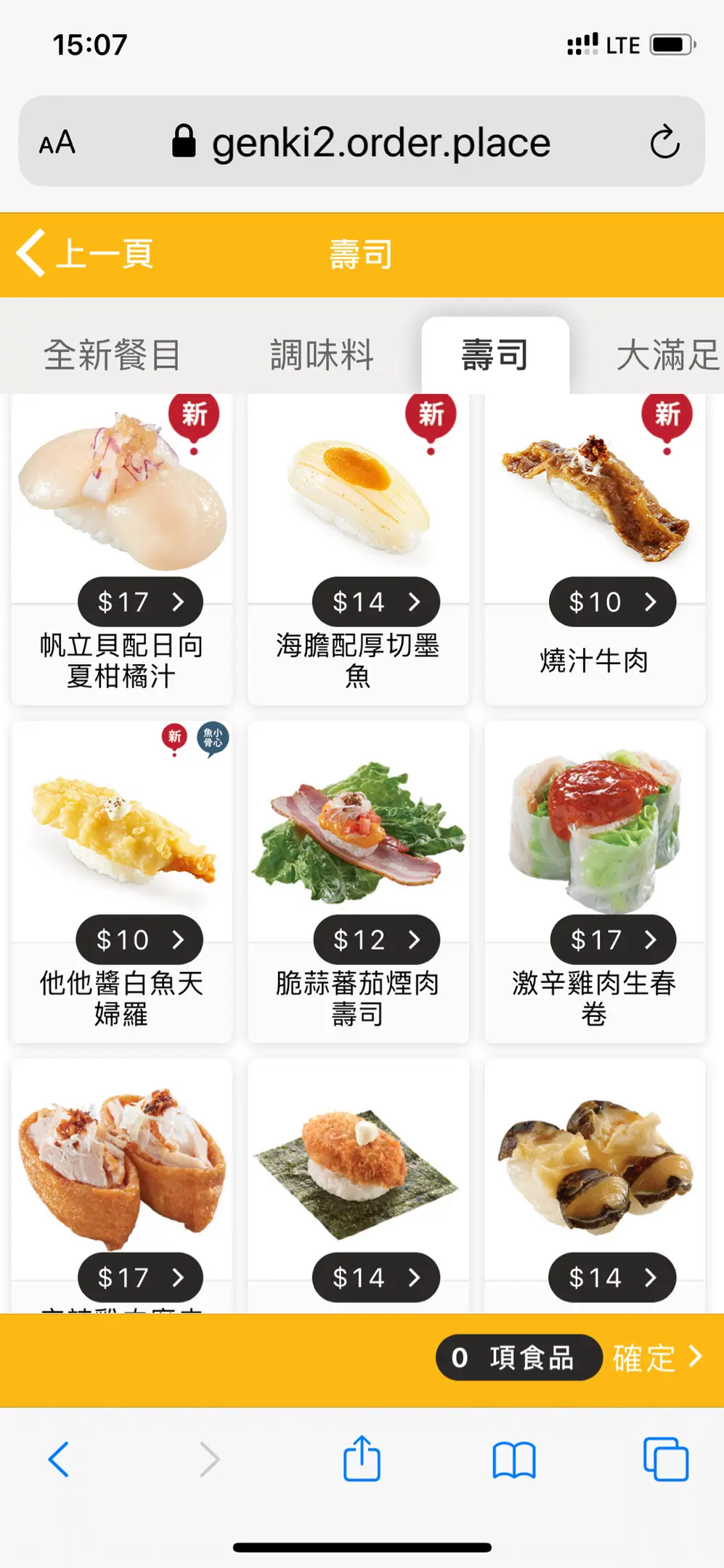
Task: Choose the 海膽配厚切墨魚 item
Action: pos(358,550)
